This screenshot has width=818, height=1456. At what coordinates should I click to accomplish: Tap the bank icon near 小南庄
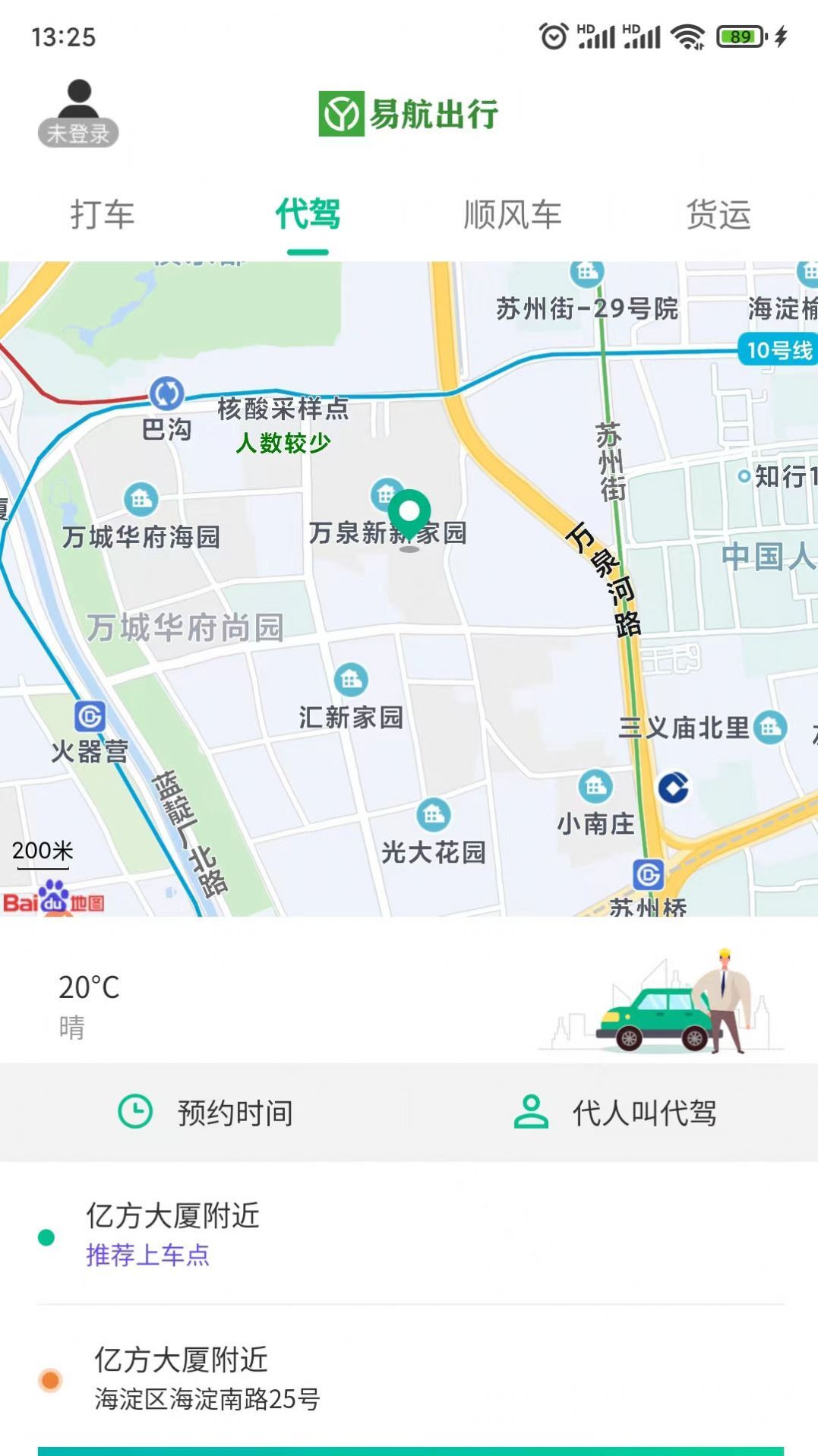(x=671, y=789)
